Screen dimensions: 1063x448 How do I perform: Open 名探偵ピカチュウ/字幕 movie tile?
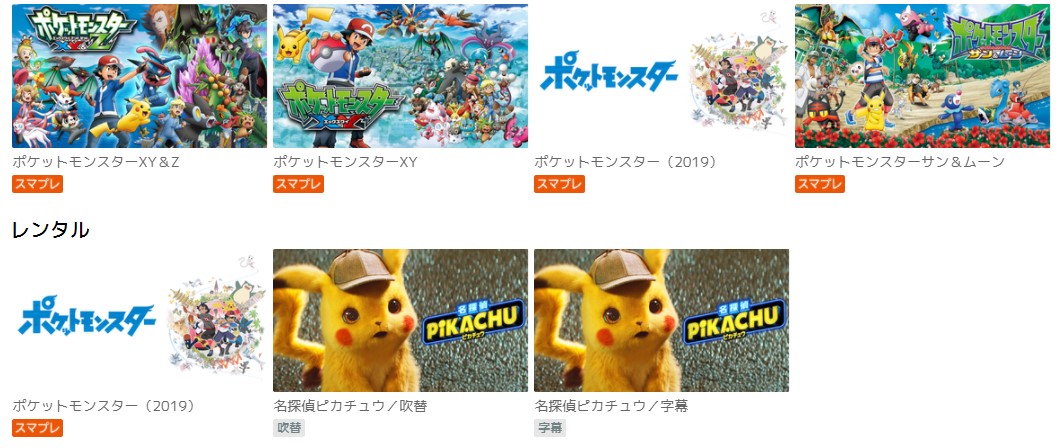pos(661,320)
